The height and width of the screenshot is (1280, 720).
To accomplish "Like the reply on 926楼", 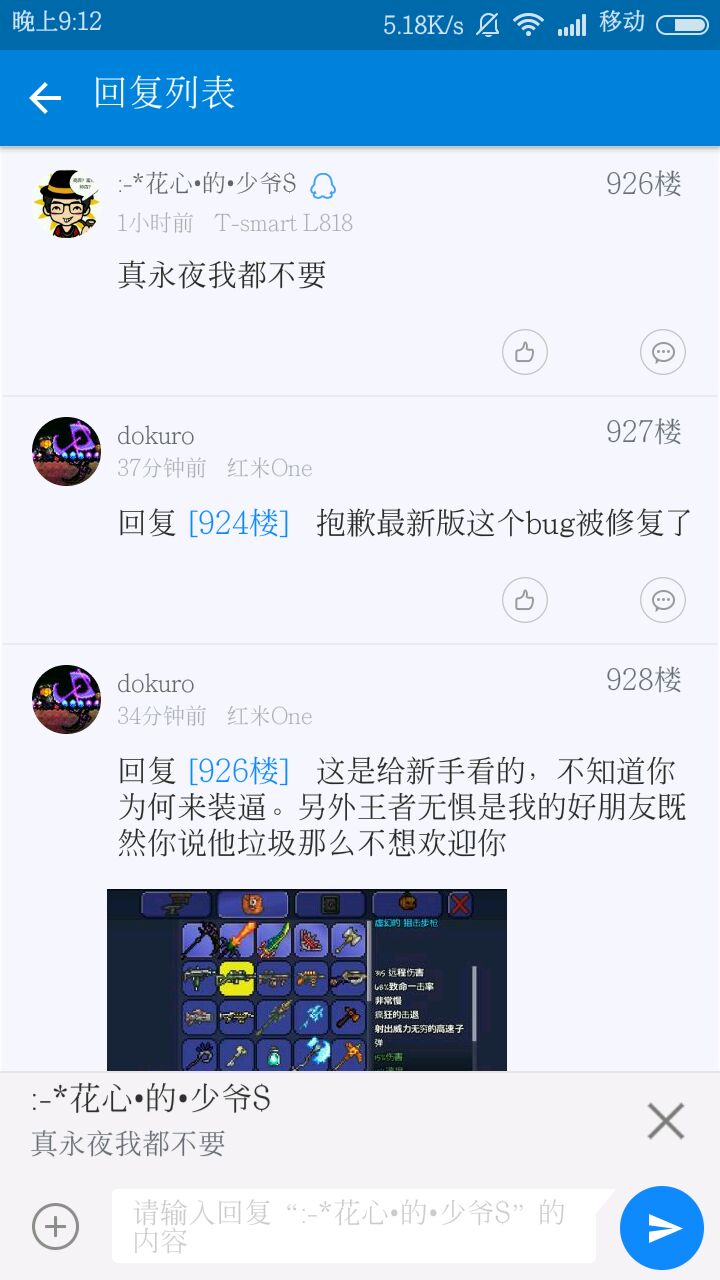I will click(x=524, y=352).
